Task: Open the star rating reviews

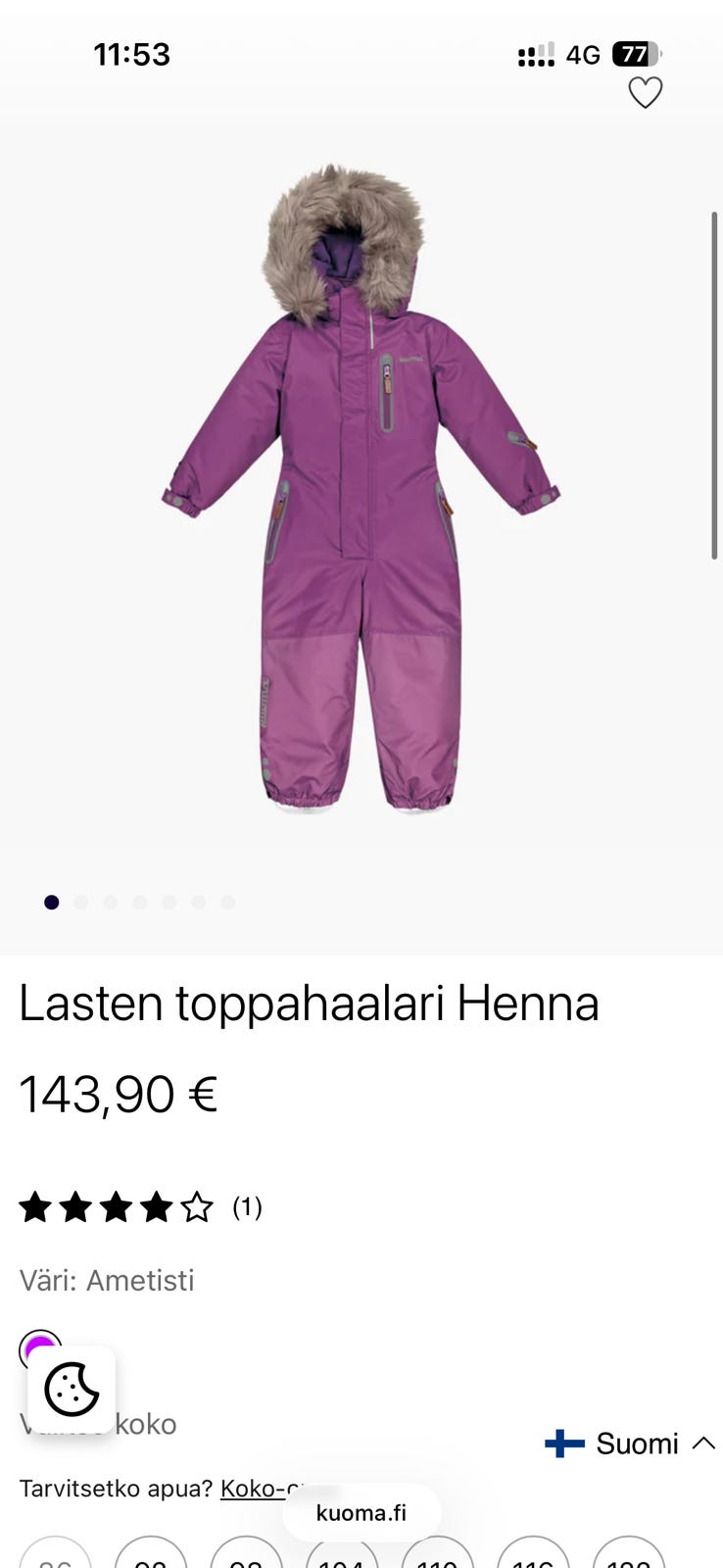Action: click(140, 1207)
